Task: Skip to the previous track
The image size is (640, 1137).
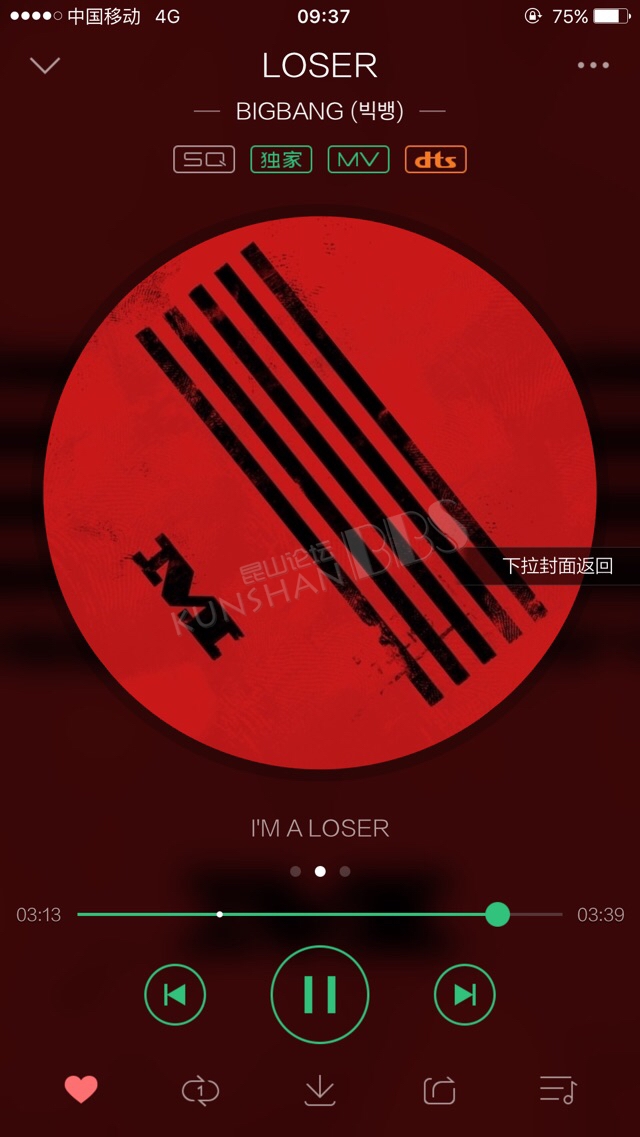Action: coord(175,995)
